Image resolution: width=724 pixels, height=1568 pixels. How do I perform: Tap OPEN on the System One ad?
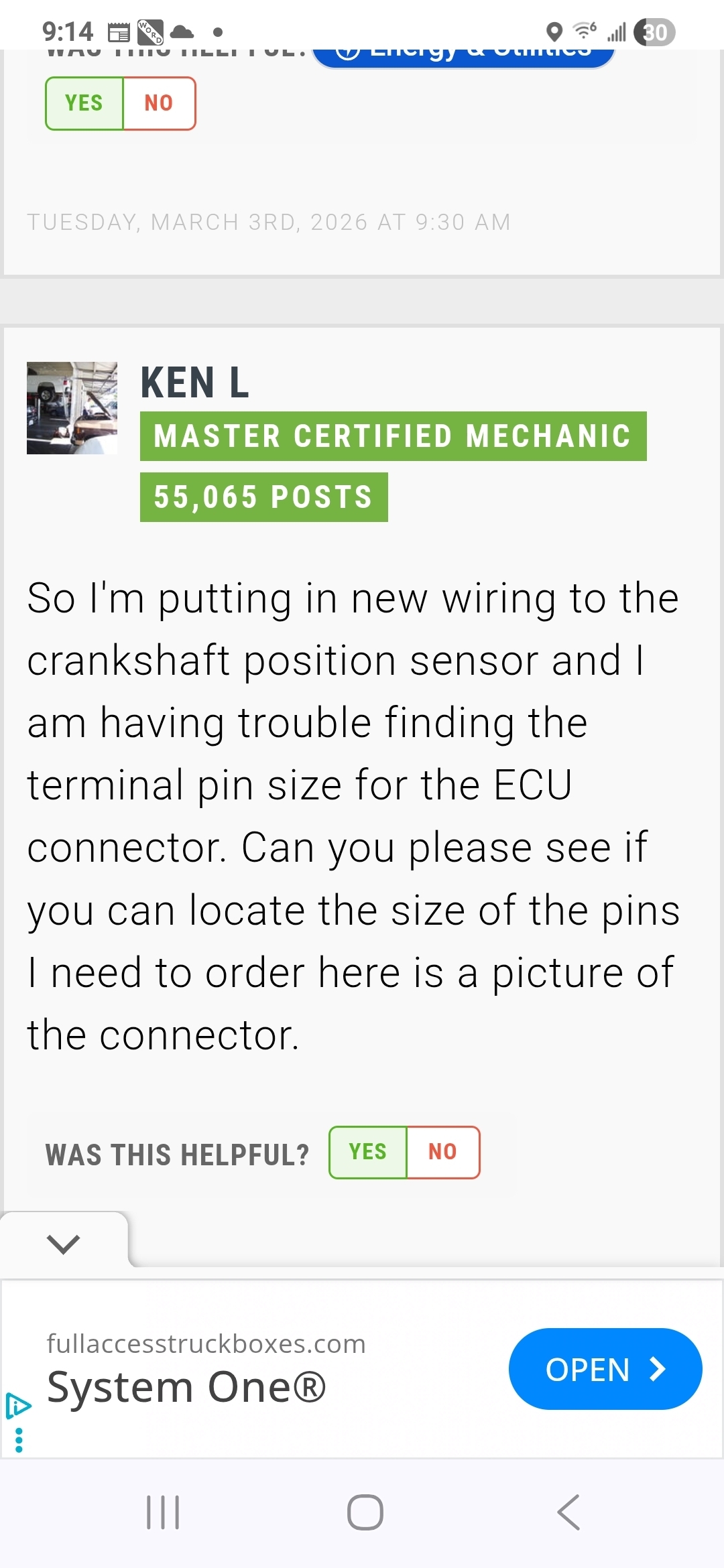pos(605,1369)
